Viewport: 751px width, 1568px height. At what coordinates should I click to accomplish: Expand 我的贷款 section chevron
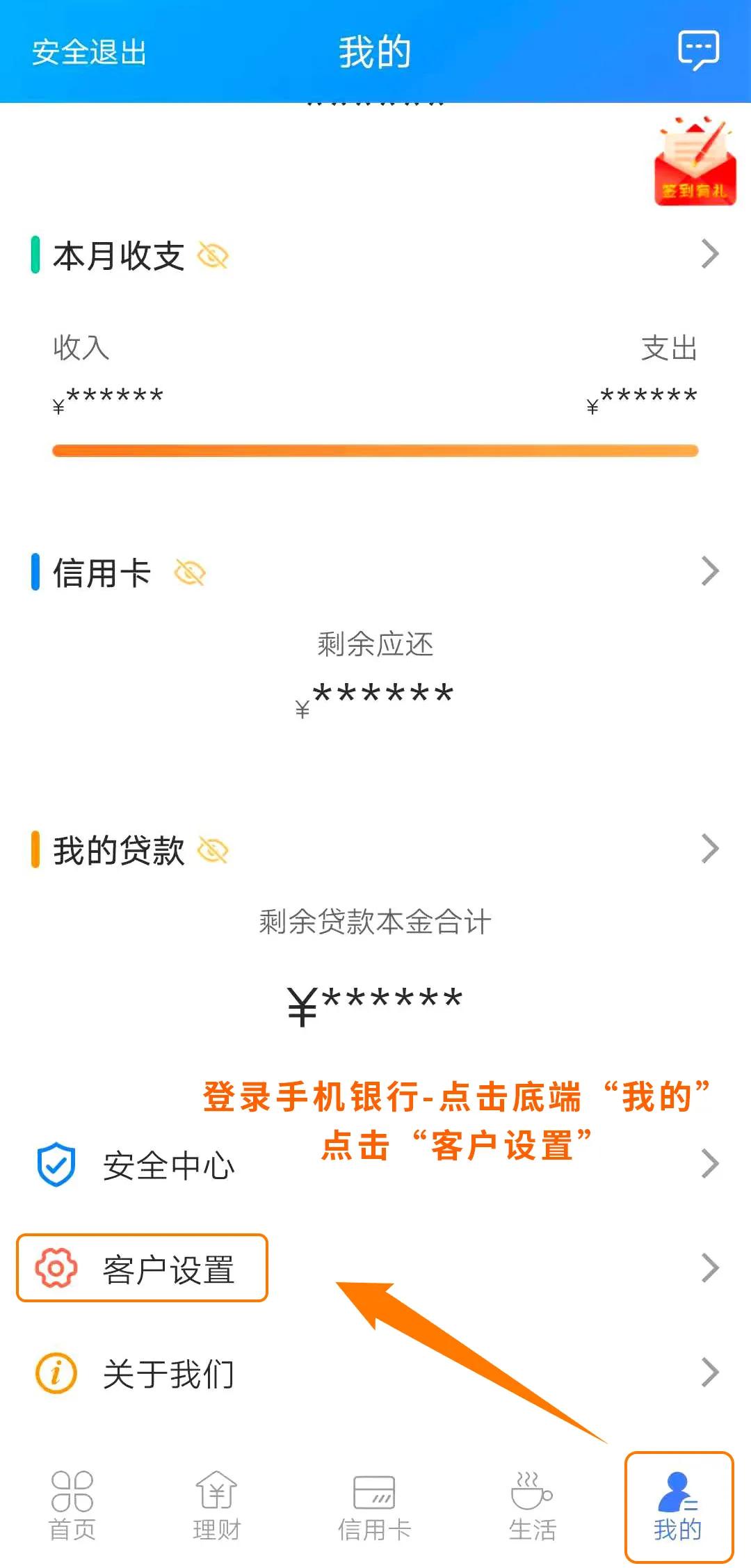(x=711, y=849)
